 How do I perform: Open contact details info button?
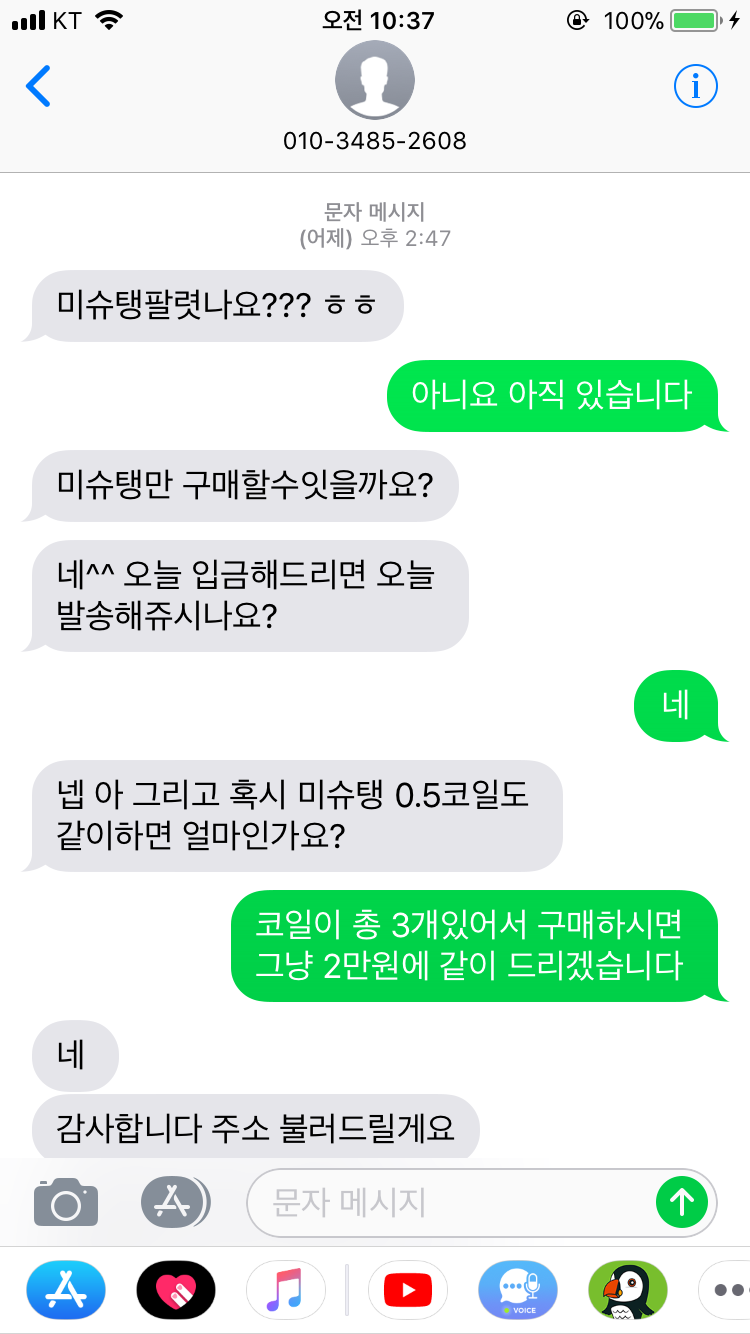(x=695, y=87)
